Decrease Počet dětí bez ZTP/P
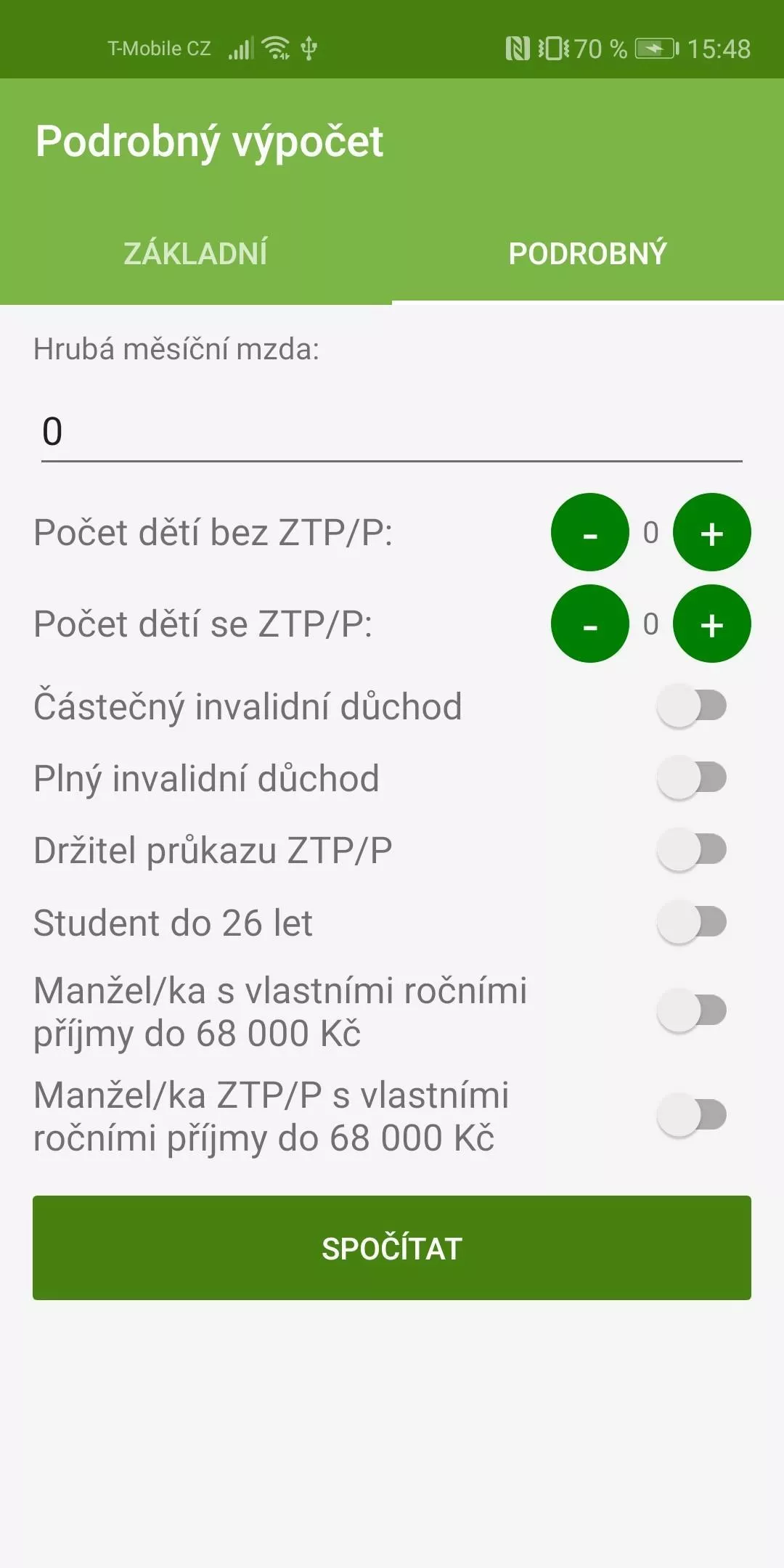 tap(590, 532)
